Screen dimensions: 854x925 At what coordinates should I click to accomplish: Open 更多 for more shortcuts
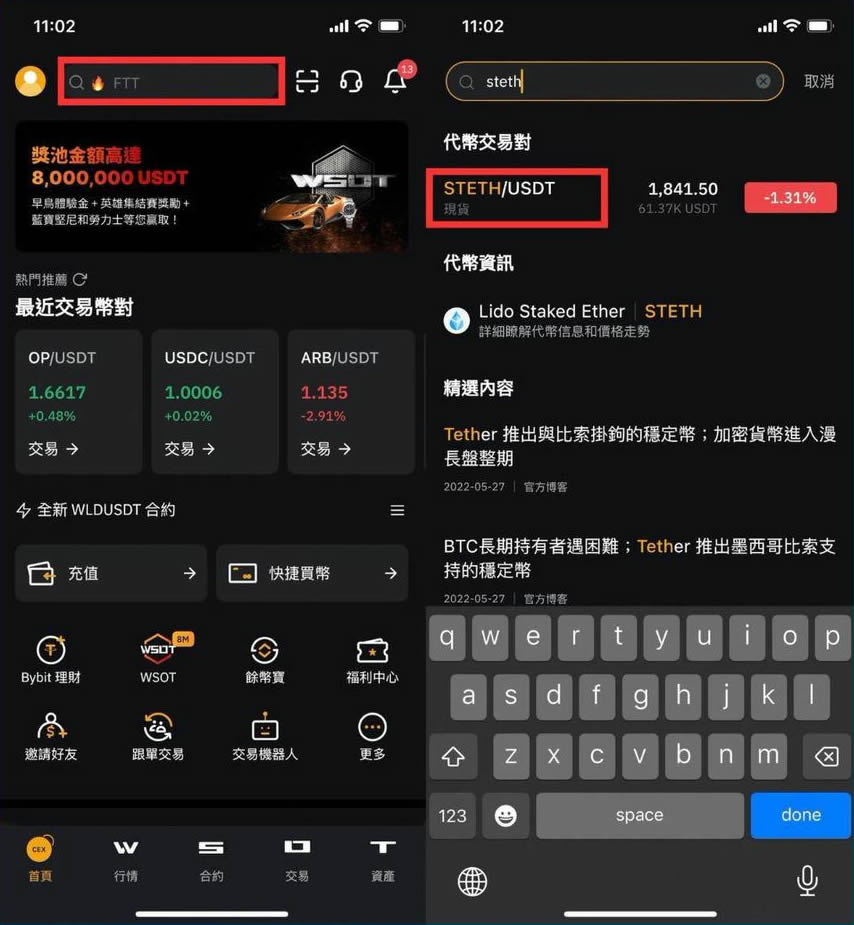(372, 735)
